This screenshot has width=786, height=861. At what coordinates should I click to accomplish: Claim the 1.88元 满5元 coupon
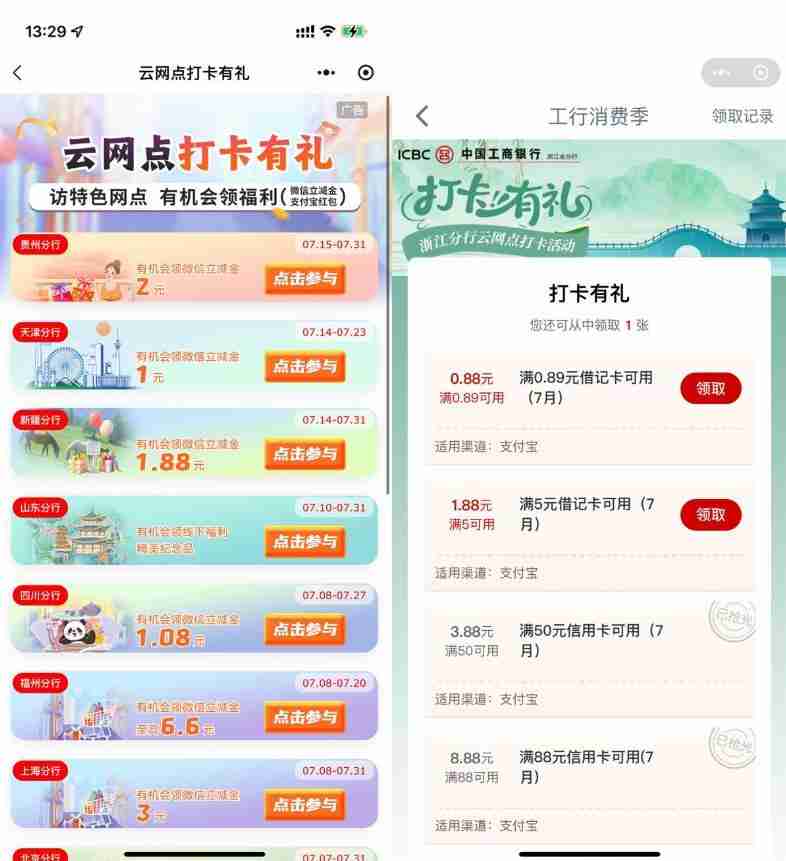point(710,514)
